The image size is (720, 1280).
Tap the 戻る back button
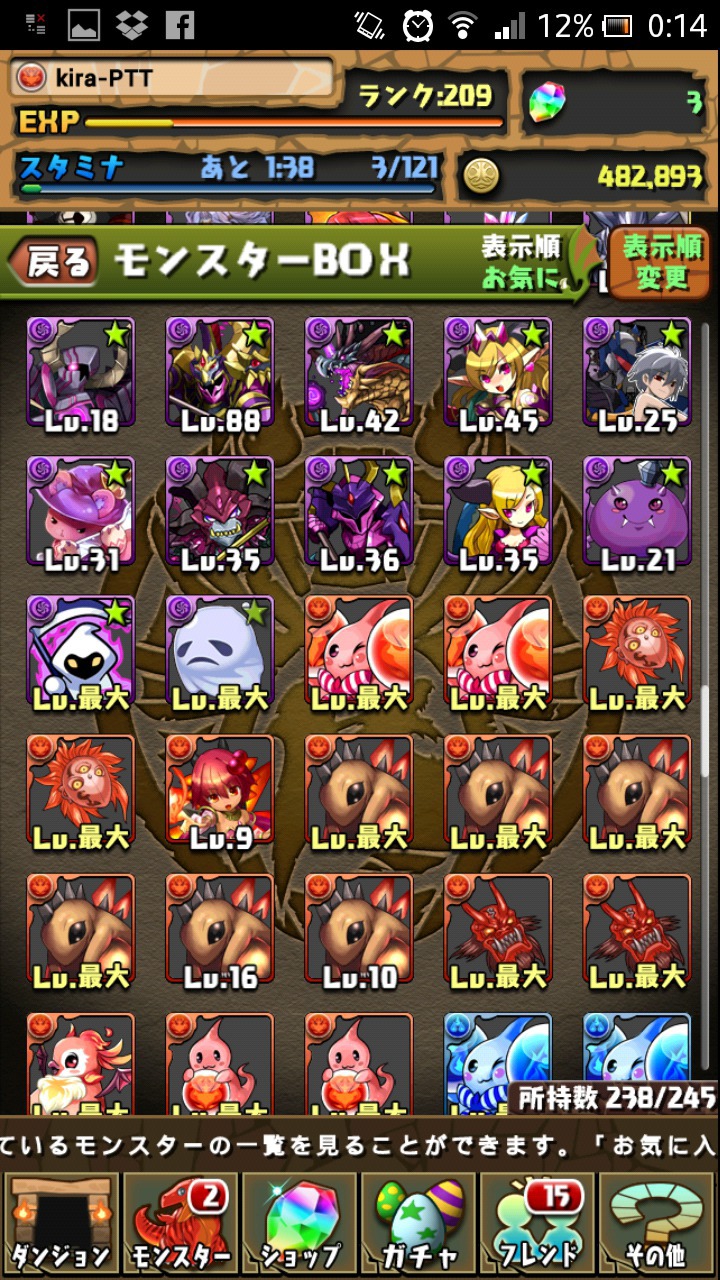(x=53, y=263)
